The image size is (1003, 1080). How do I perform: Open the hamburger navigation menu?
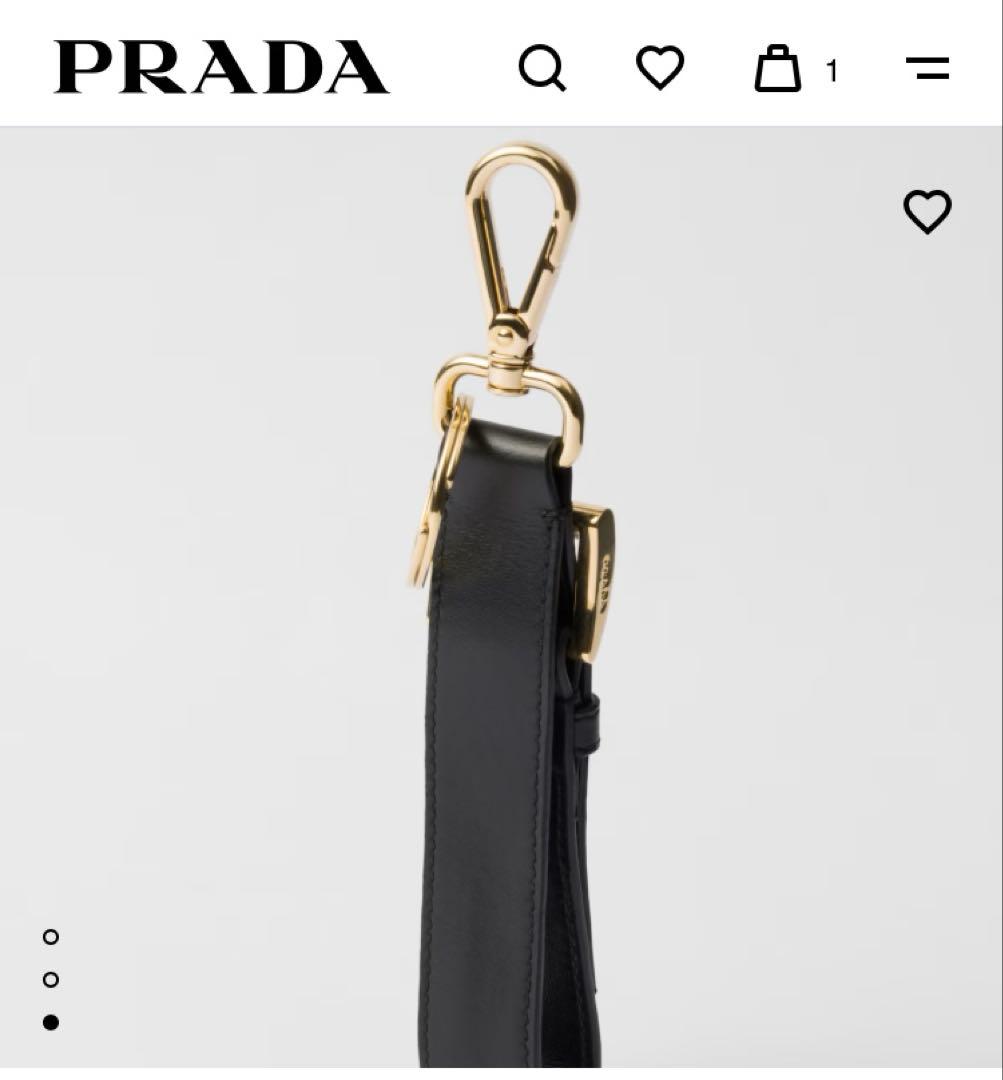tap(929, 67)
